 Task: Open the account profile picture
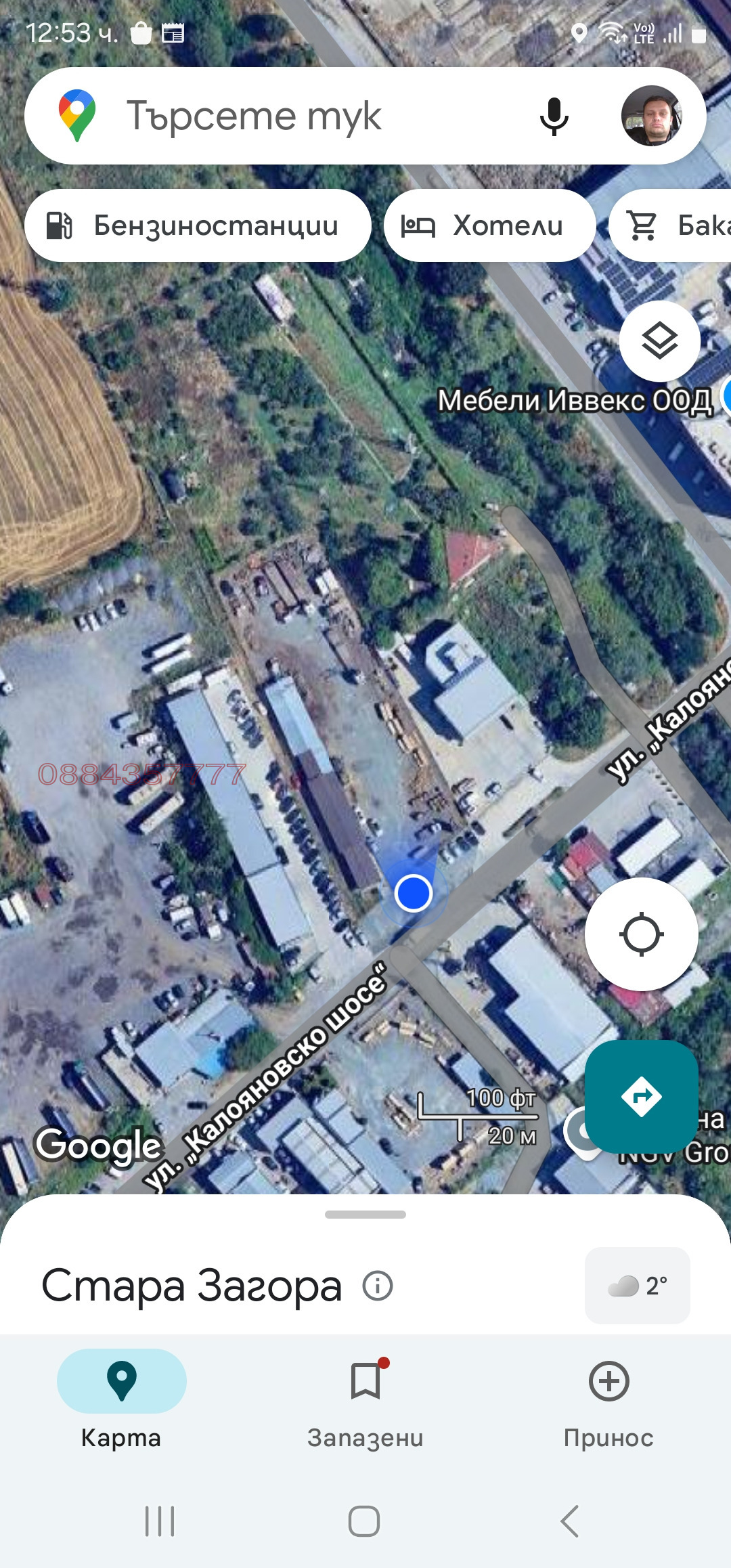click(651, 116)
